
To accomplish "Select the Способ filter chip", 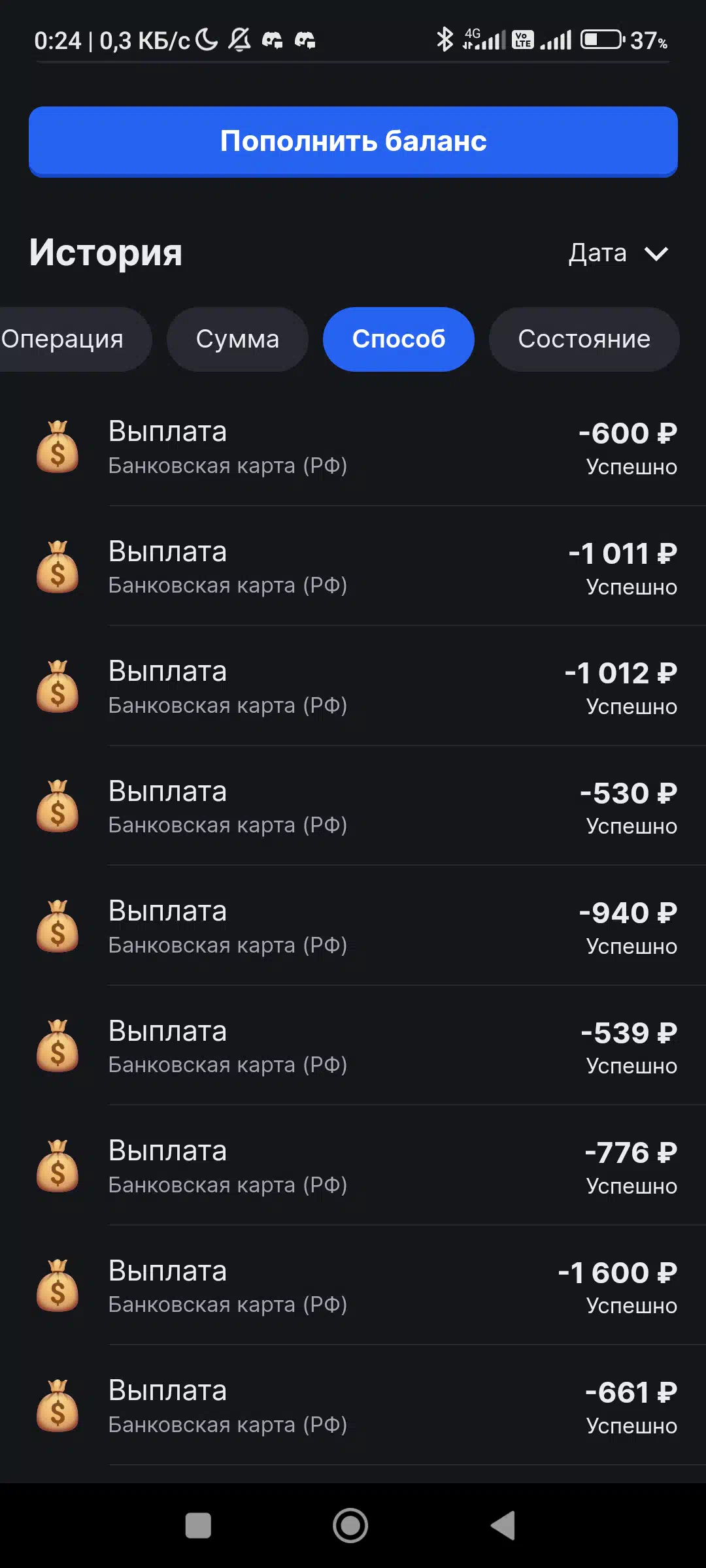I will [x=399, y=339].
